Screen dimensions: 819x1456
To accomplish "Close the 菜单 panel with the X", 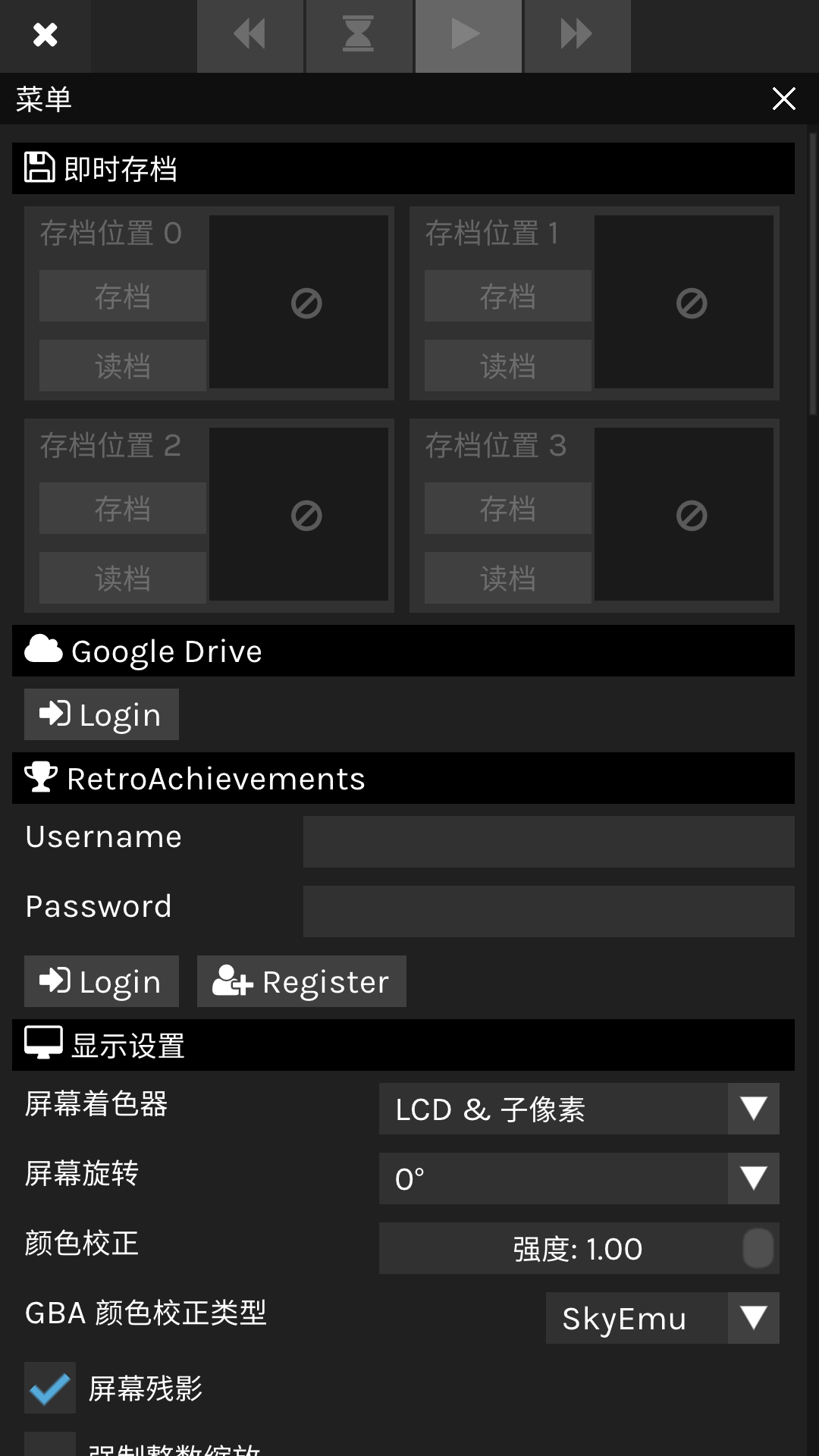I will pos(783,99).
